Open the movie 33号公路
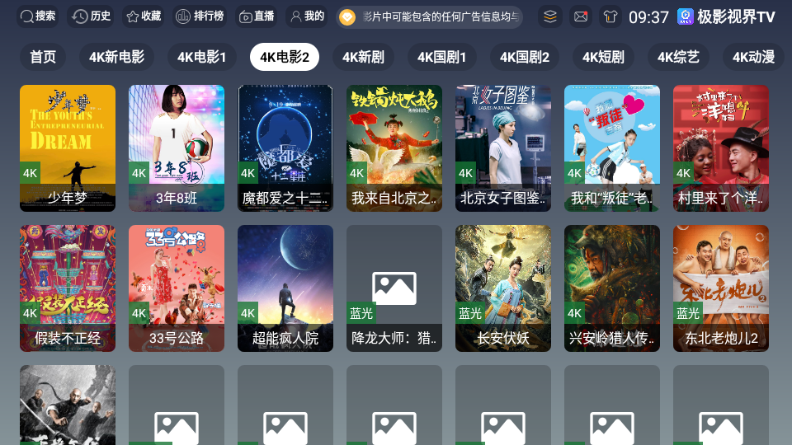The height and width of the screenshot is (445, 792). 177,288
